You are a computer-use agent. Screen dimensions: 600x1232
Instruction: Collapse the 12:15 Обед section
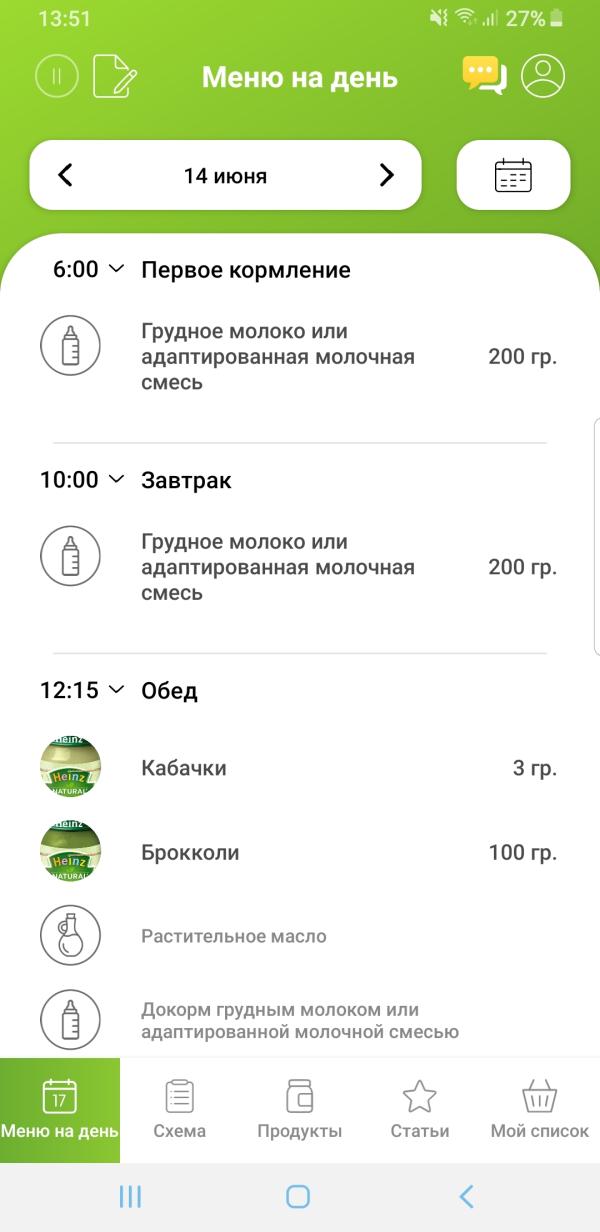click(116, 690)
